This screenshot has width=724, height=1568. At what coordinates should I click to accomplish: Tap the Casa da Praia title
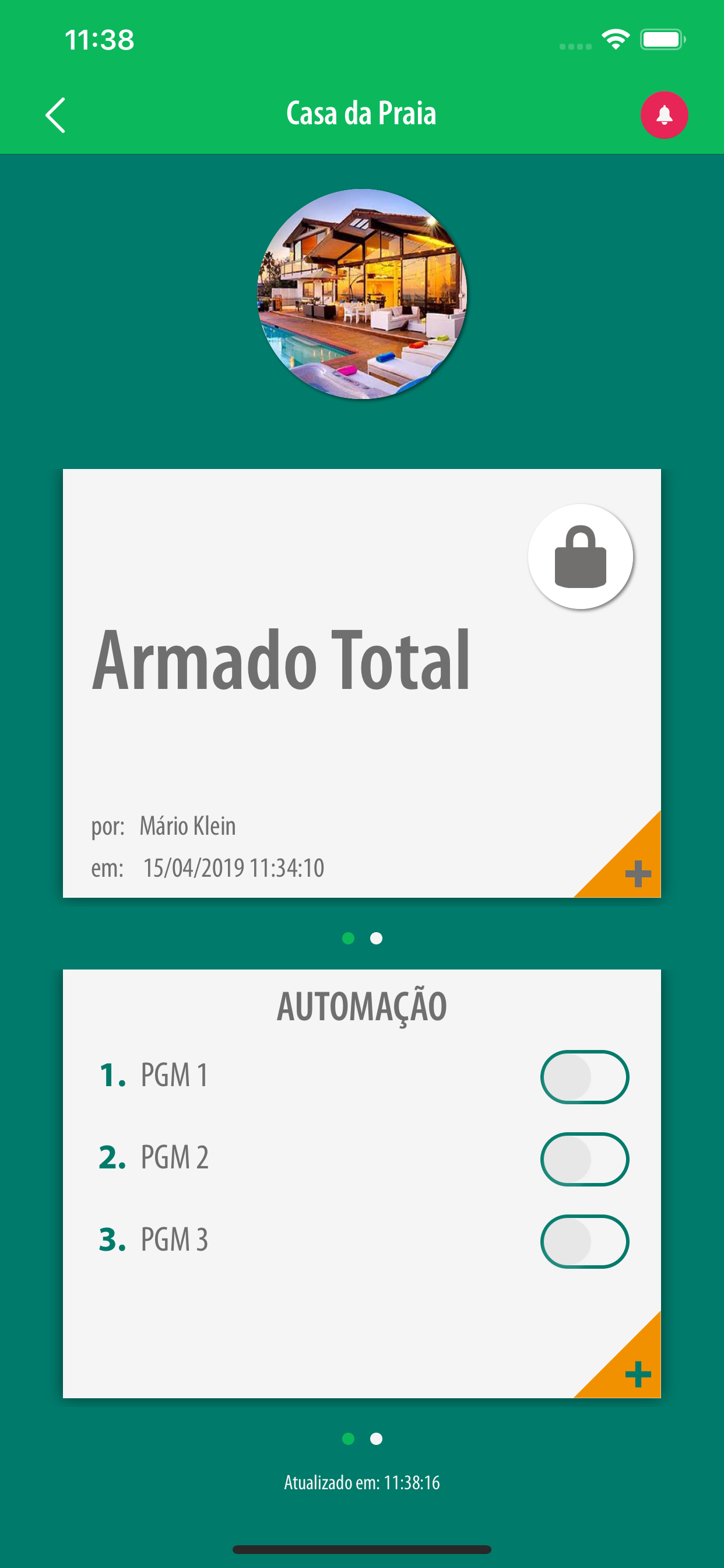(x=361, y=113)
